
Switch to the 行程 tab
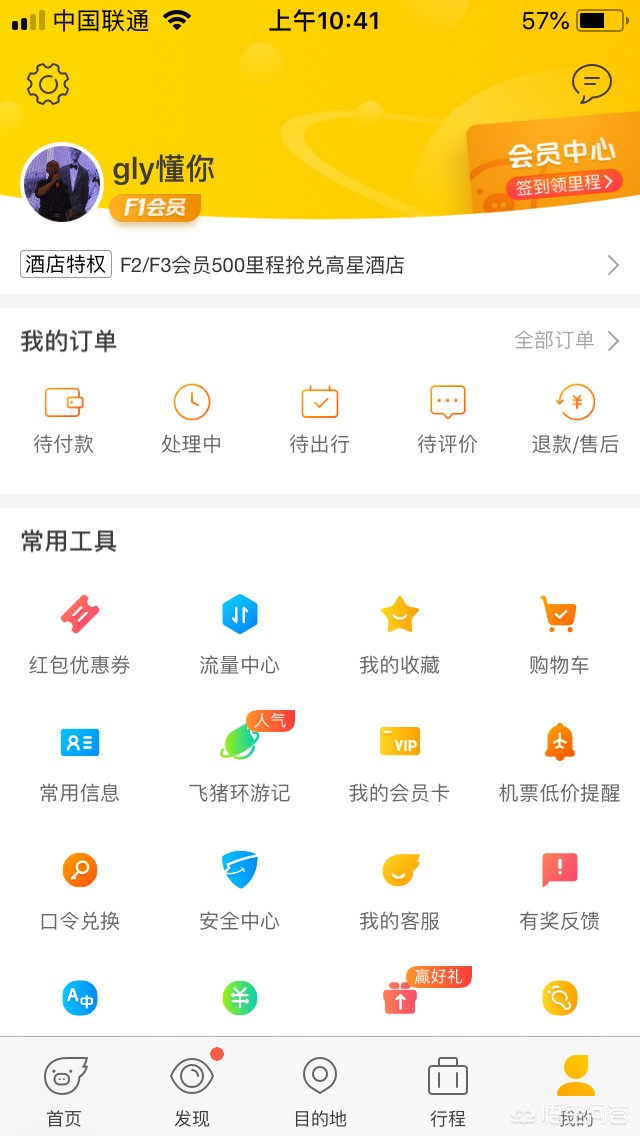click(x=447, y=1091)
